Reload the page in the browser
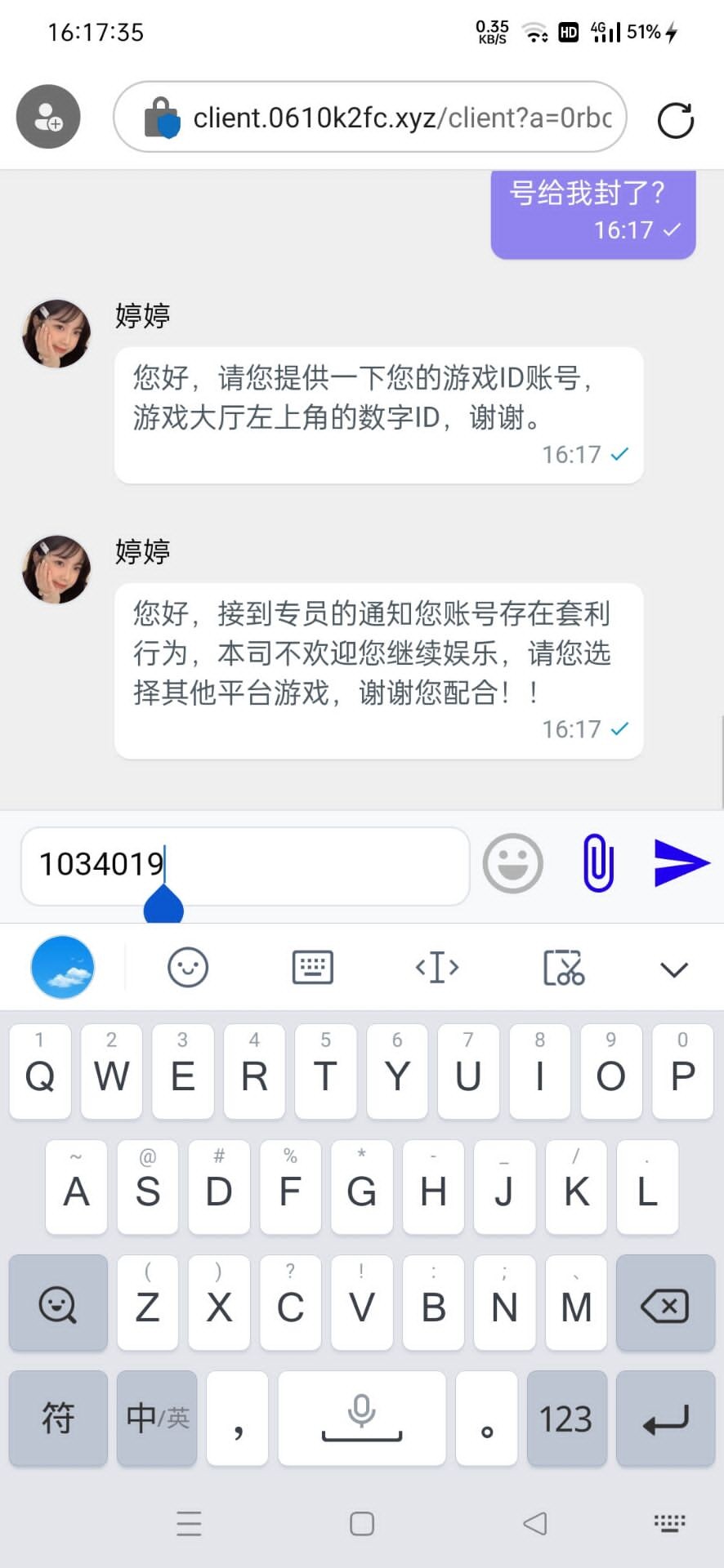724x1568 pixels. 675,120
